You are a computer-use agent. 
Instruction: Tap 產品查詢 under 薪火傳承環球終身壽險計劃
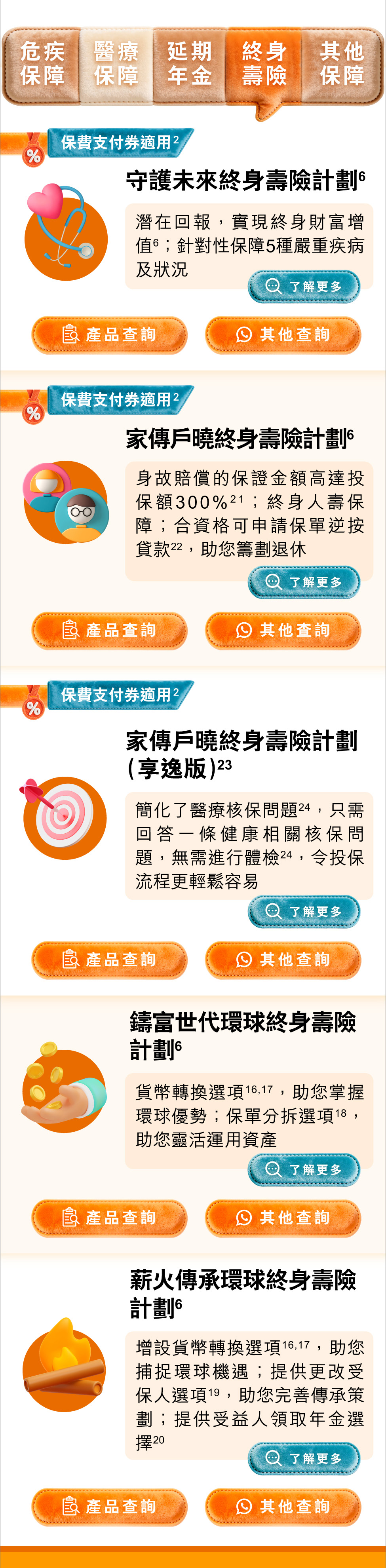tap(110, 1507)
